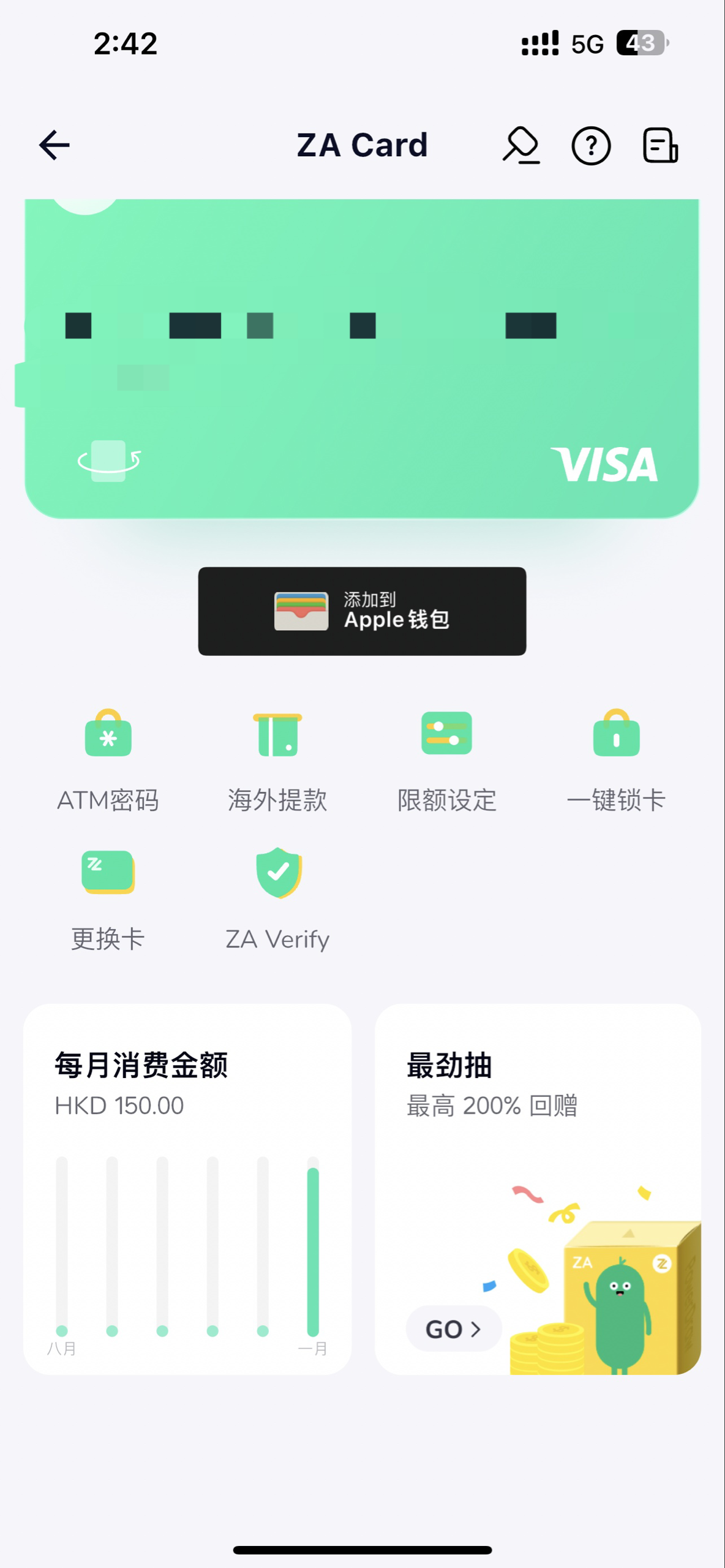Viewport: 725px width, 1568px height.
Task: Tap the GO chevron for 最劲抽
Action: 453,1329
